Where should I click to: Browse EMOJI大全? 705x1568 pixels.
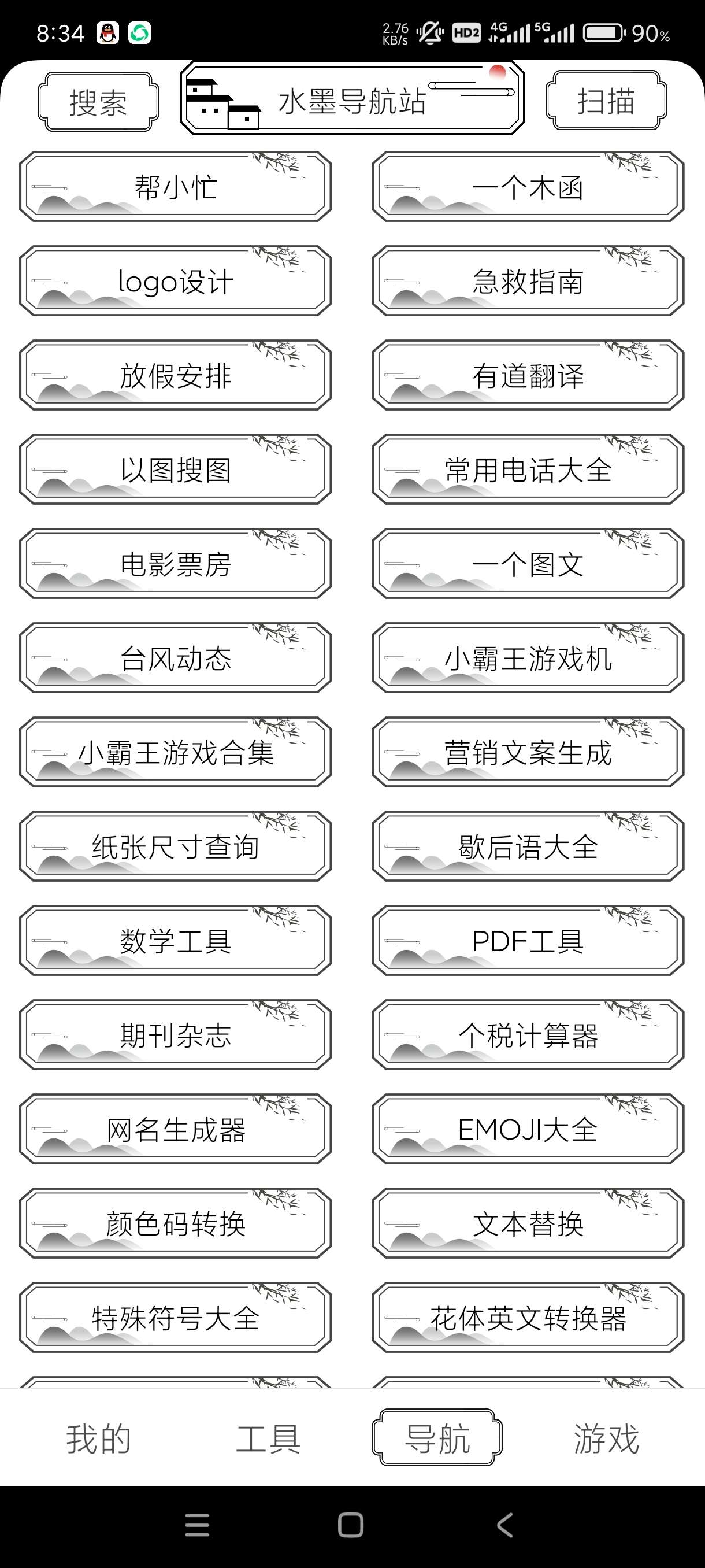click(528, 1130)
